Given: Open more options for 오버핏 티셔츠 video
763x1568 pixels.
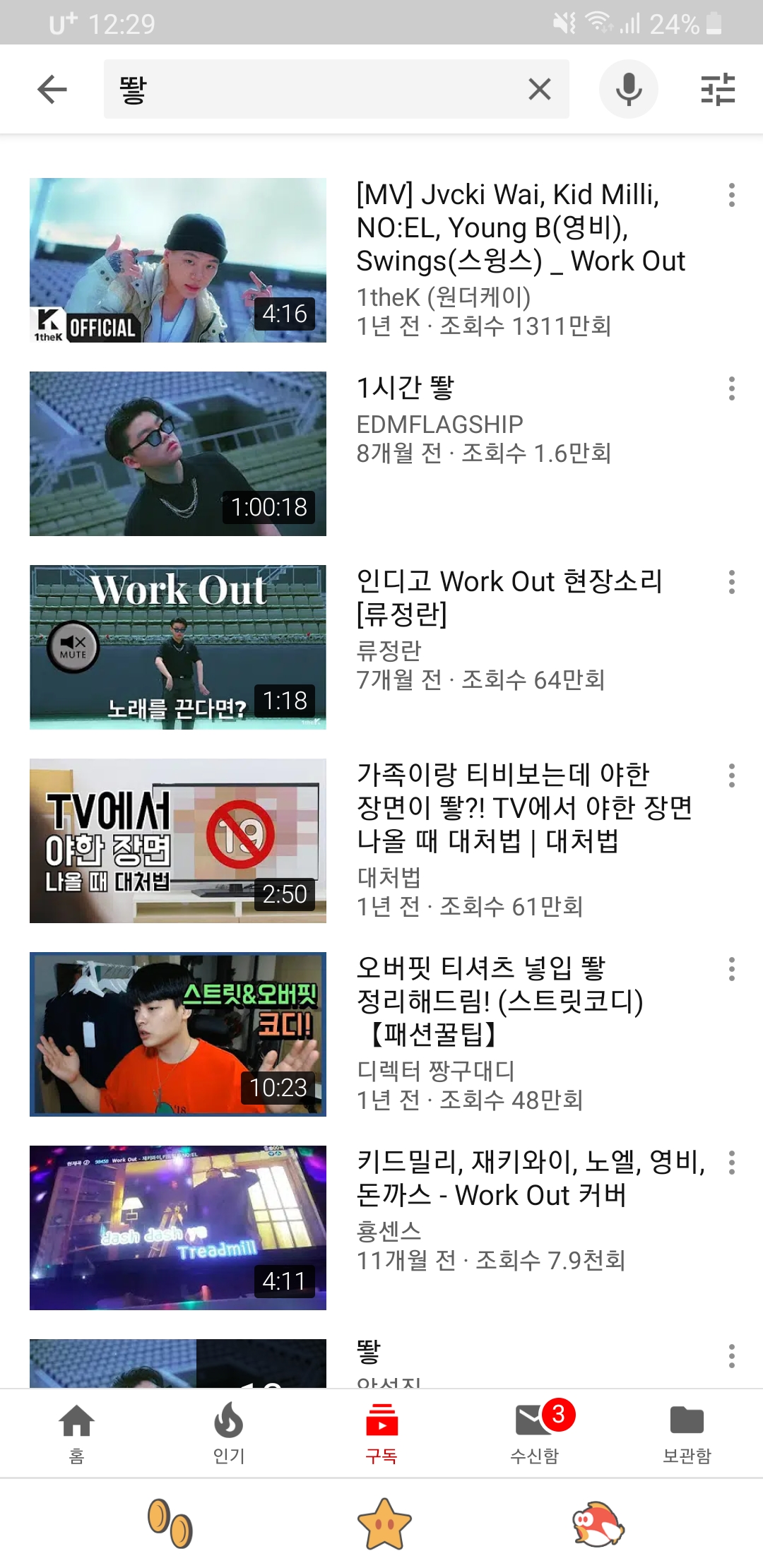Looking at the screenshot, I should 732,969.
